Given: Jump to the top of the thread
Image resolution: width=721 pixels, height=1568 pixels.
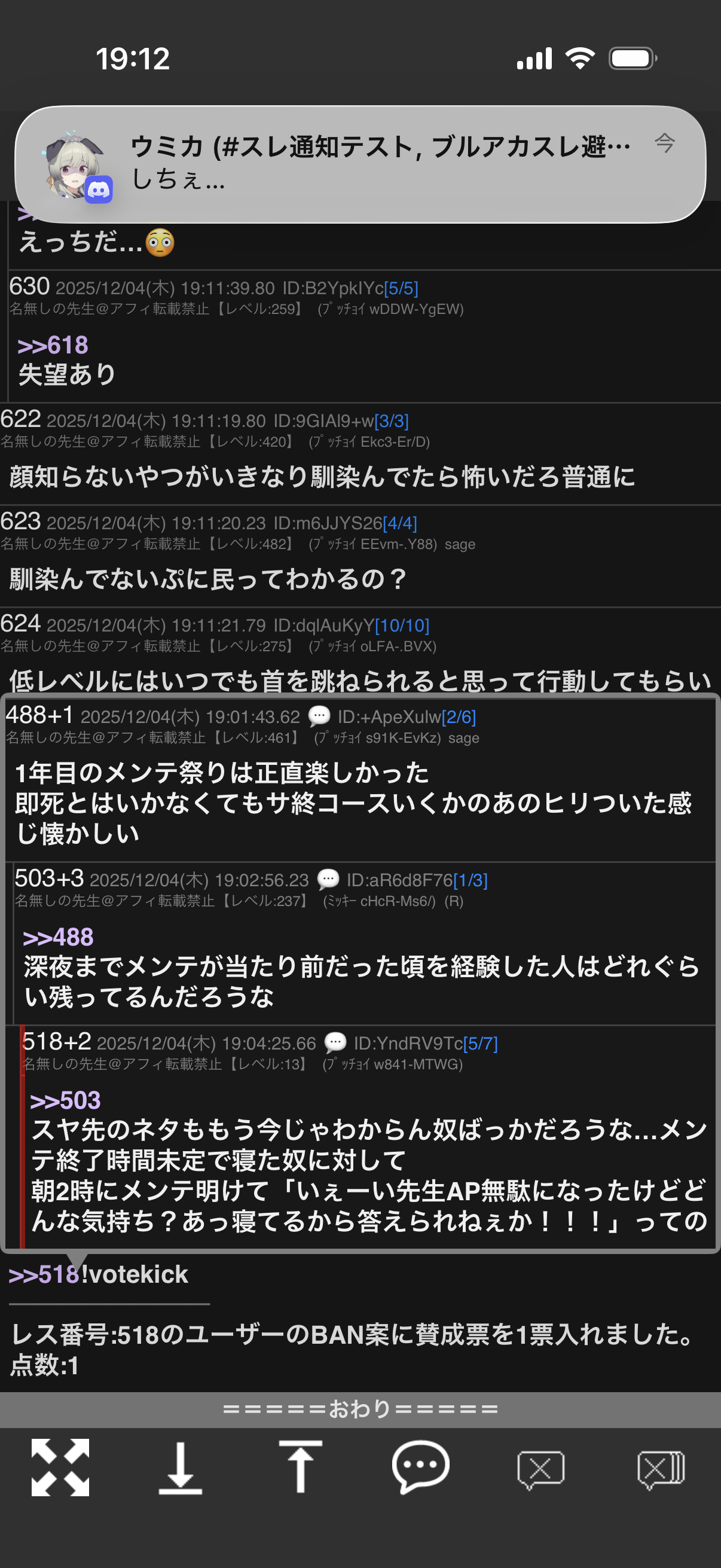Looking at the screenshot, I should (301, 1468).
